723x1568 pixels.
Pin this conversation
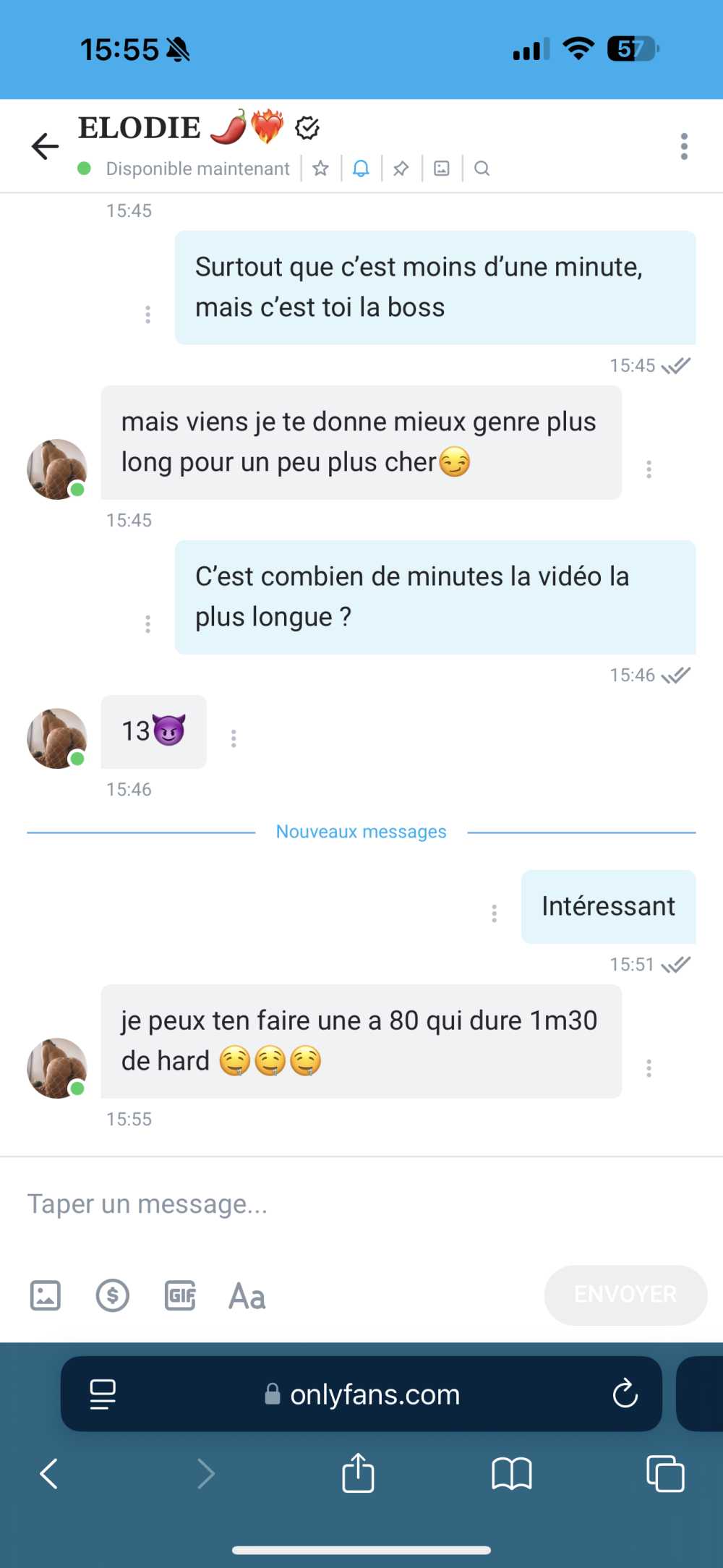(x=401, y=169)
